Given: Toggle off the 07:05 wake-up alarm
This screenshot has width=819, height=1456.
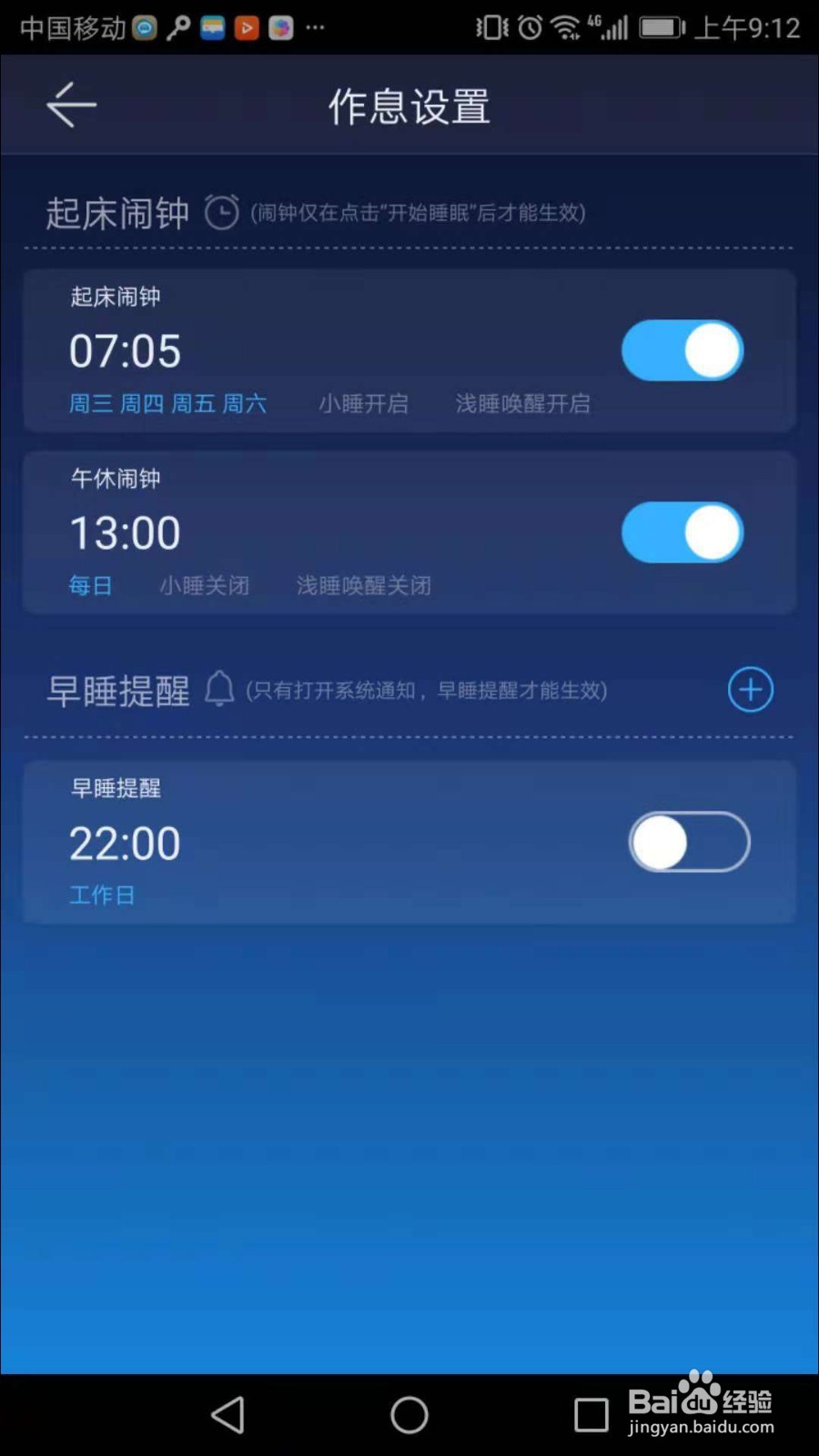Looking at the screenshot, I should pyautogui.click(x=682, y=350).
